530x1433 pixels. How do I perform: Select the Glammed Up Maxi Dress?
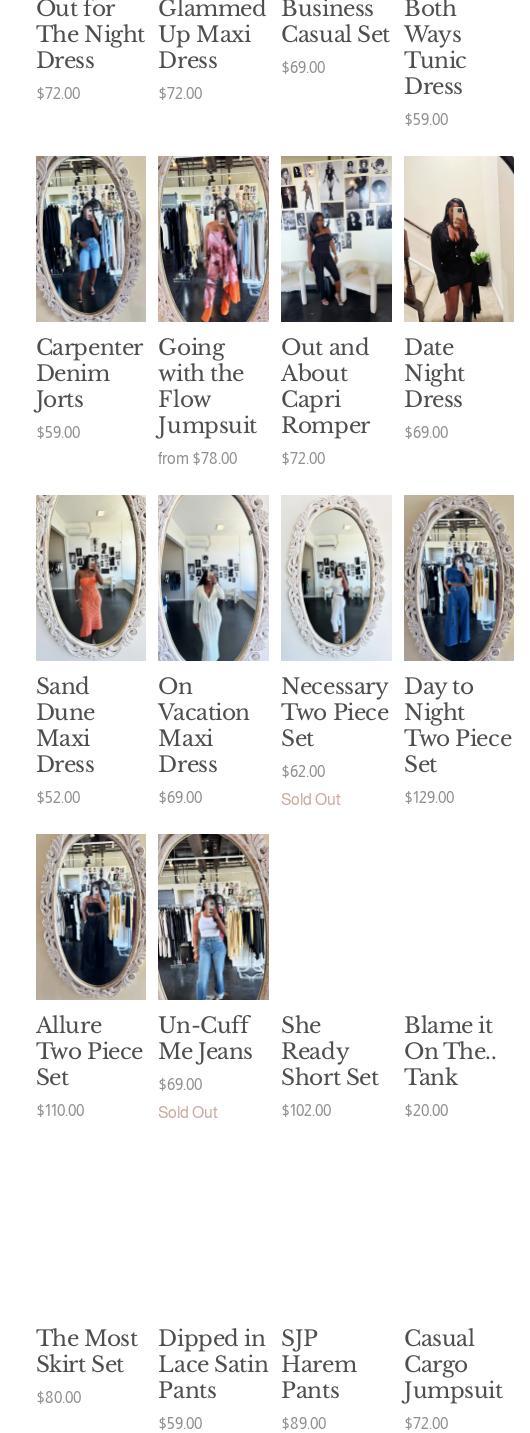point(212,35)
